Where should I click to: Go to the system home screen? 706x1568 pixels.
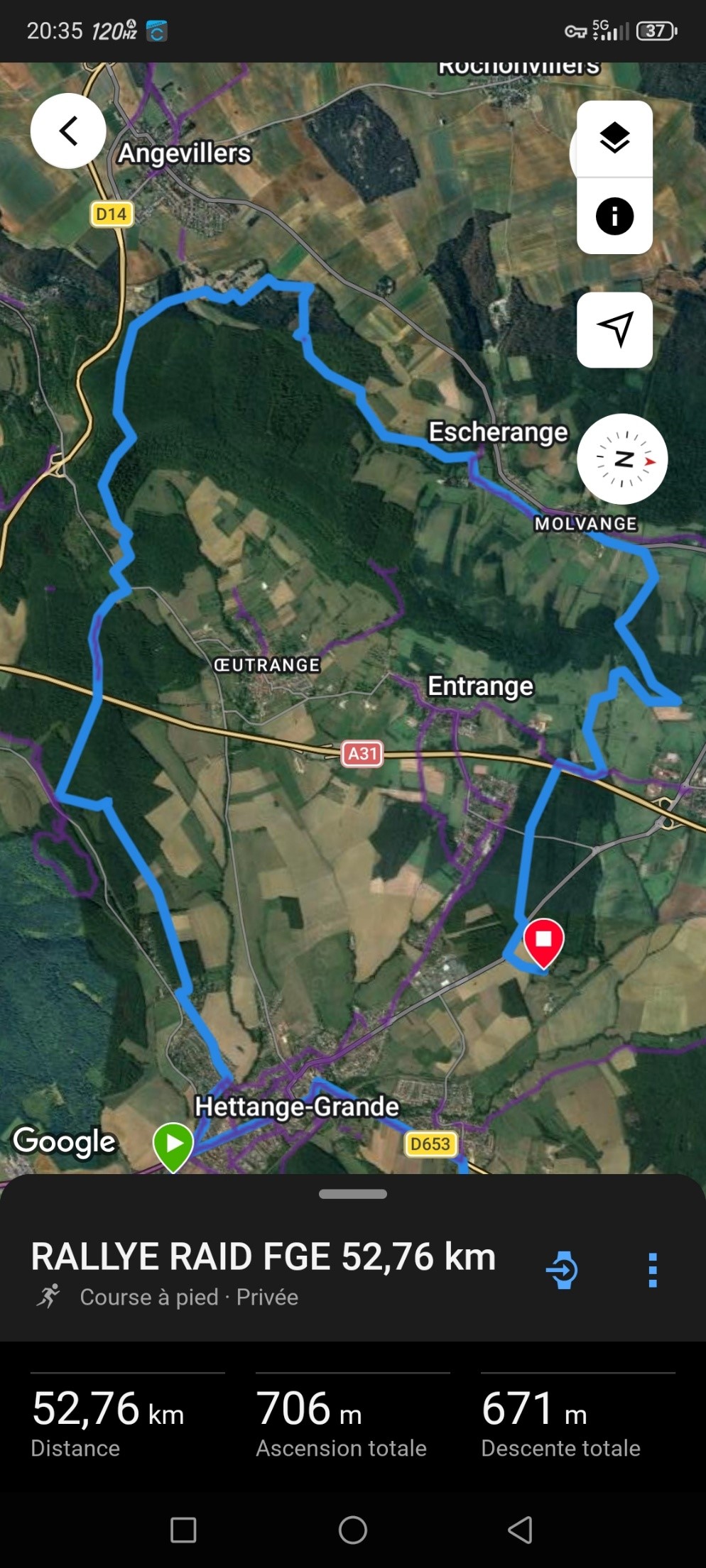tap(353, 1530)
